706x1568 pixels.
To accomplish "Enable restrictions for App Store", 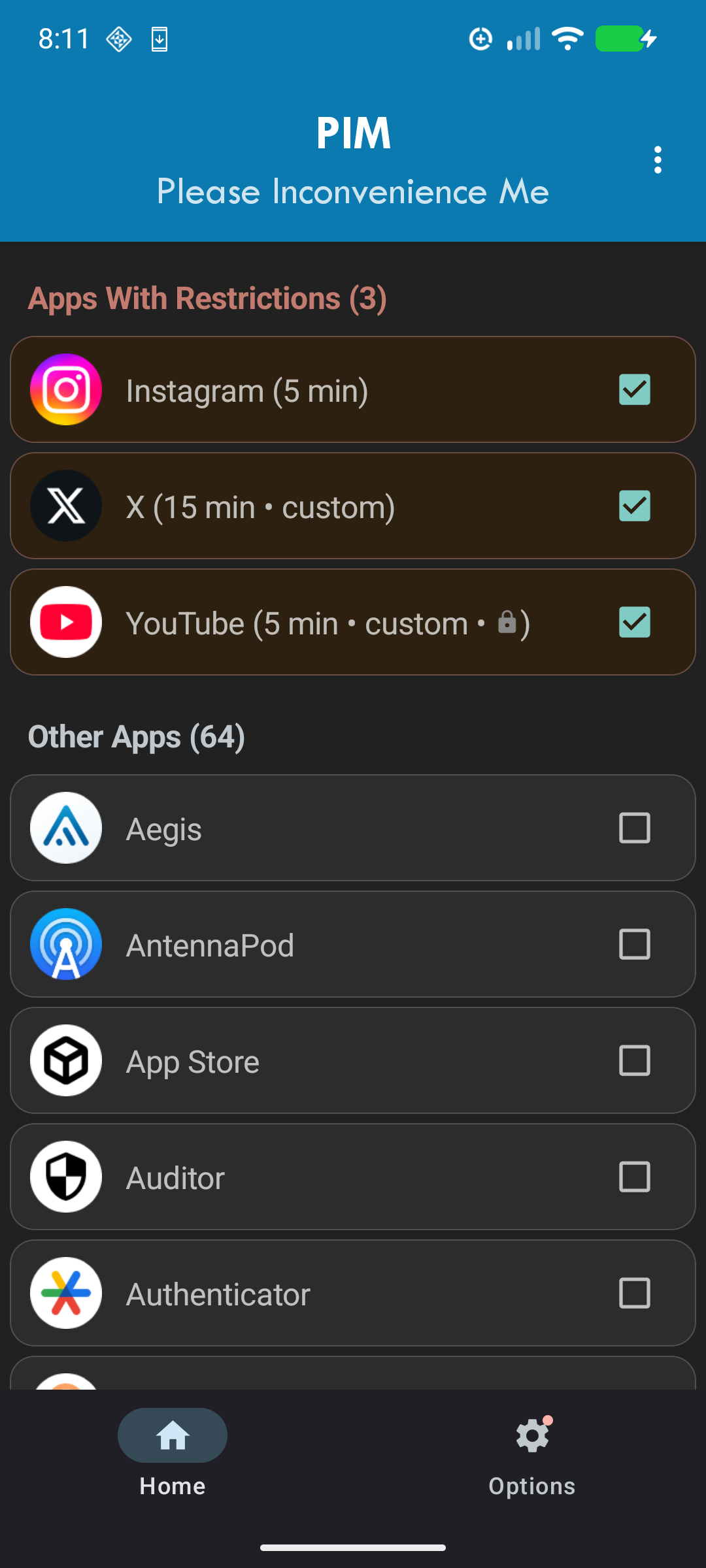I will point(633,1060).
